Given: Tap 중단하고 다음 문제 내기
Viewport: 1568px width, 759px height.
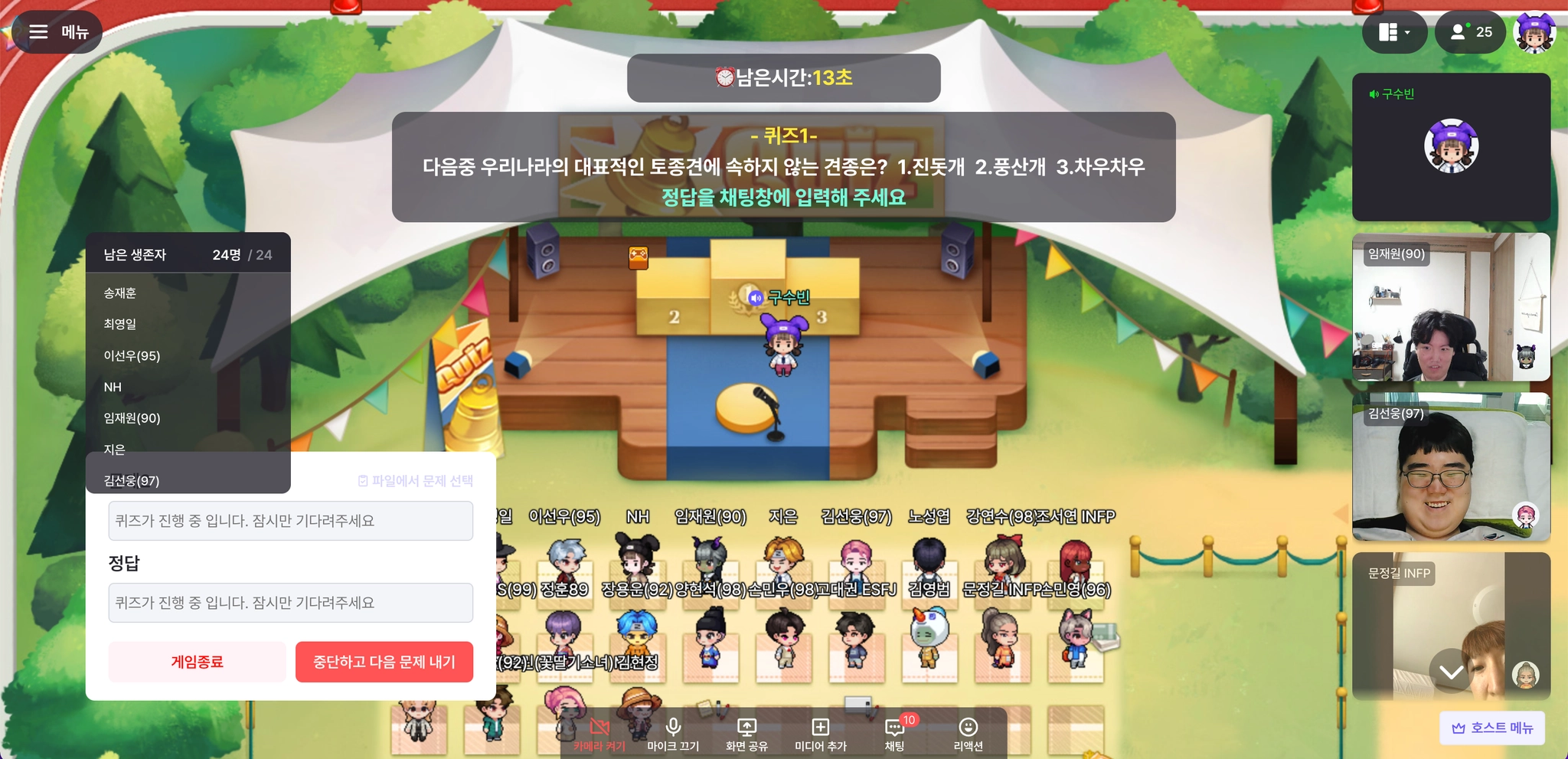Looking at the screenshot, I should click(x=384, y=662).
